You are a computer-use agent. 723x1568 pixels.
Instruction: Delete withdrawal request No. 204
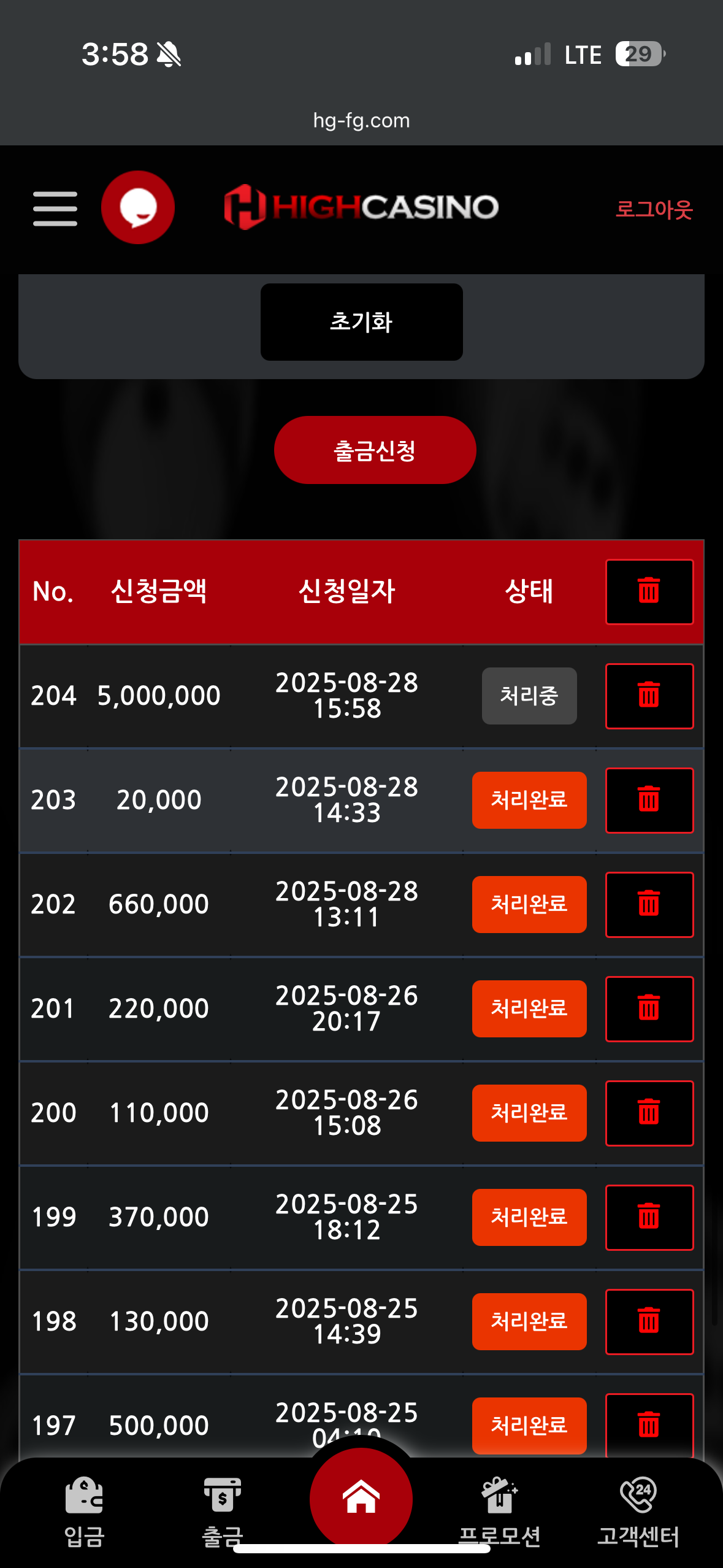pos(649,696)
